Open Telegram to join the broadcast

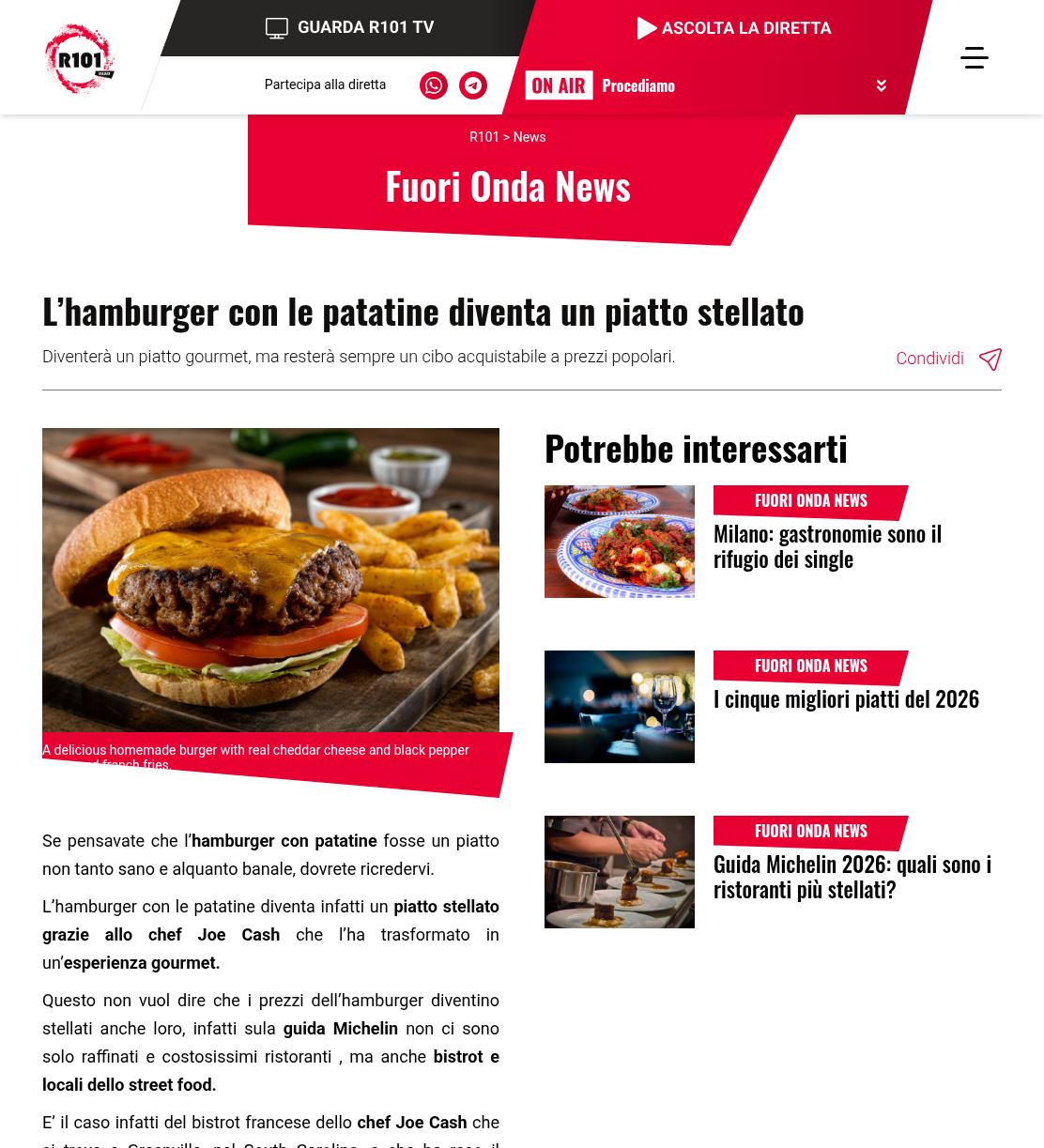(473, 85)
